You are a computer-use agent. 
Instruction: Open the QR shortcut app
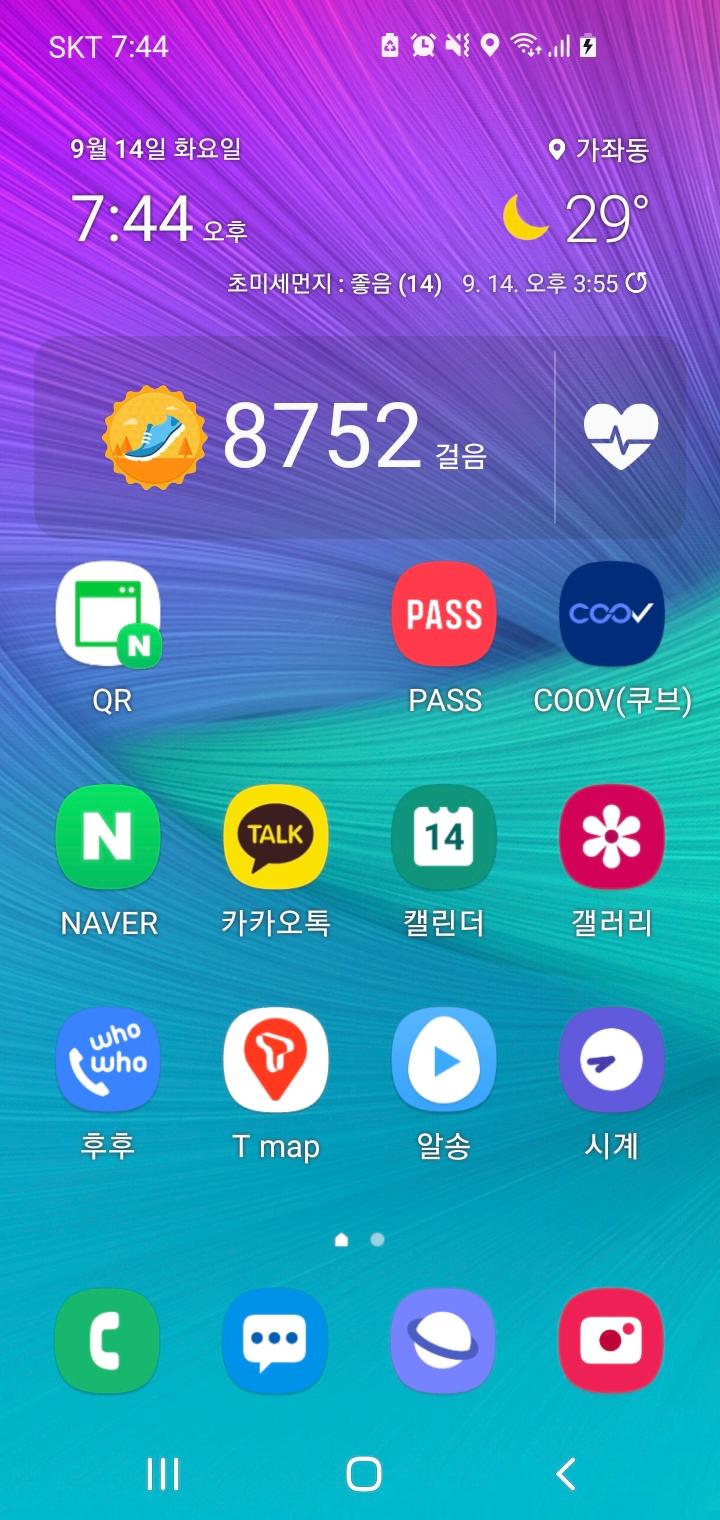108,615
